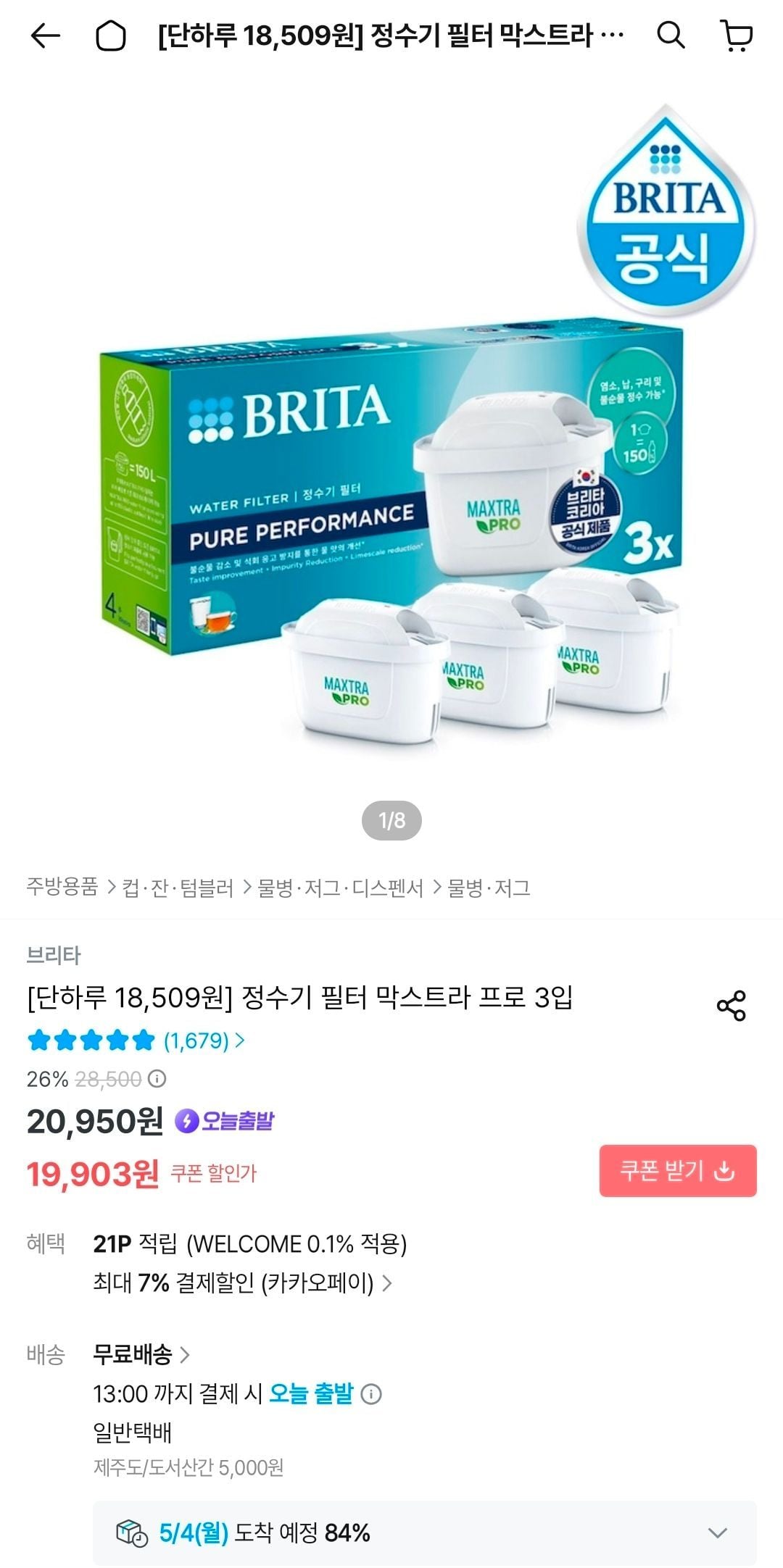Open the 주방용품 category breadcrumb

[x=62, y=887]
